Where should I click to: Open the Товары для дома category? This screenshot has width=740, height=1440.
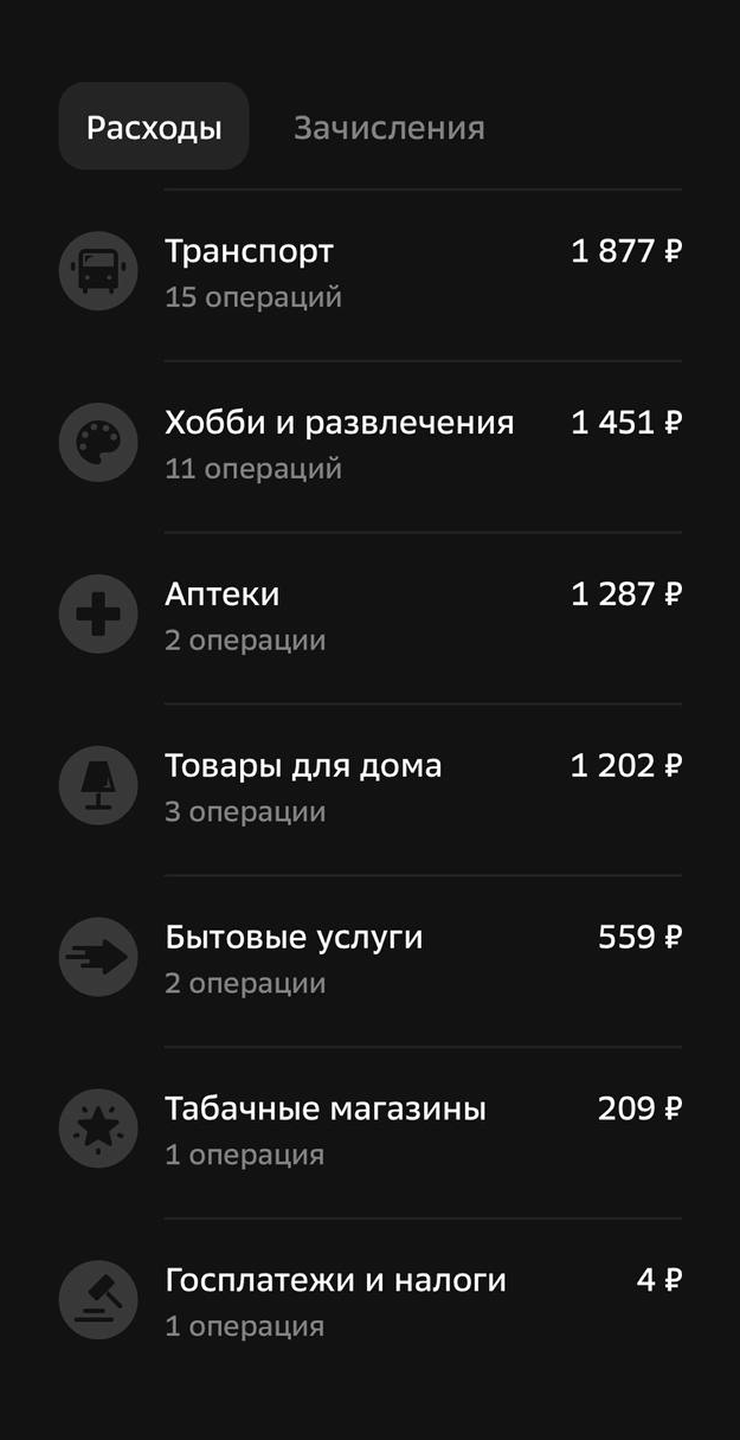point(370,787)
